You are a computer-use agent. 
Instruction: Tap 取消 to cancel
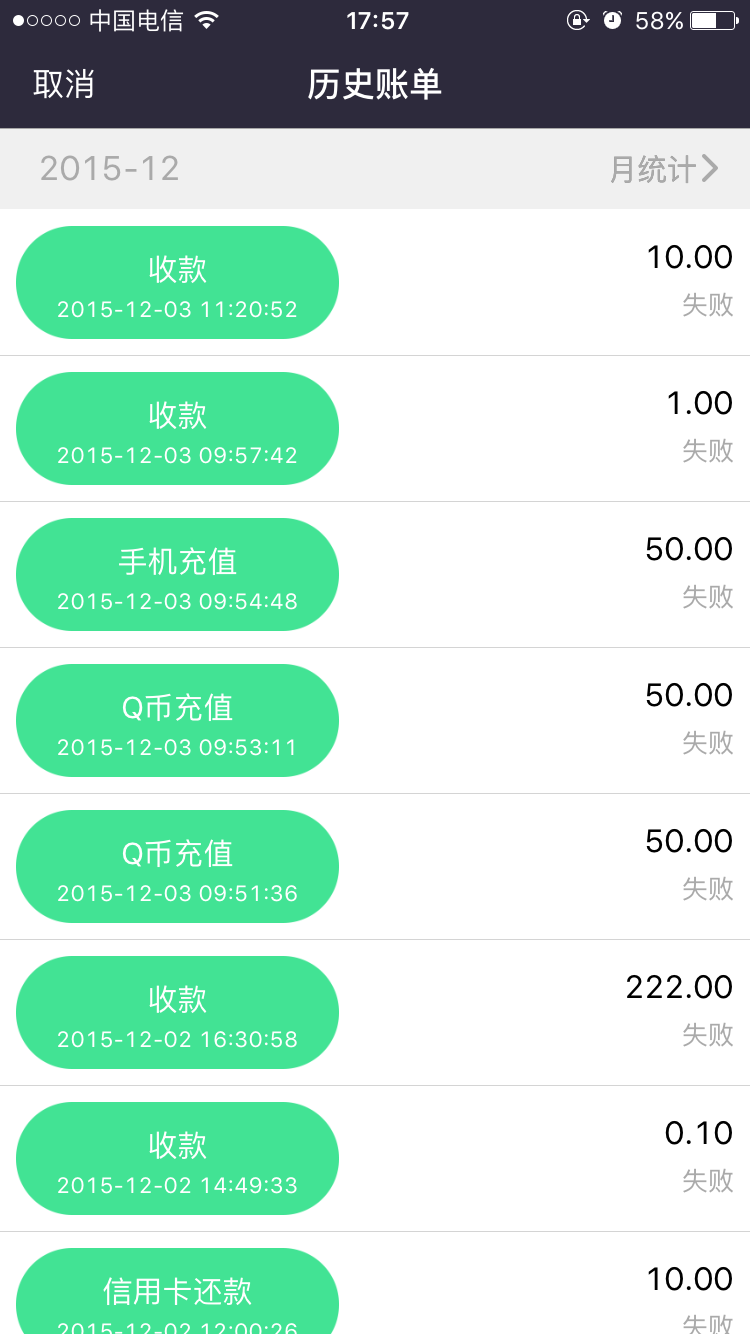64,84
